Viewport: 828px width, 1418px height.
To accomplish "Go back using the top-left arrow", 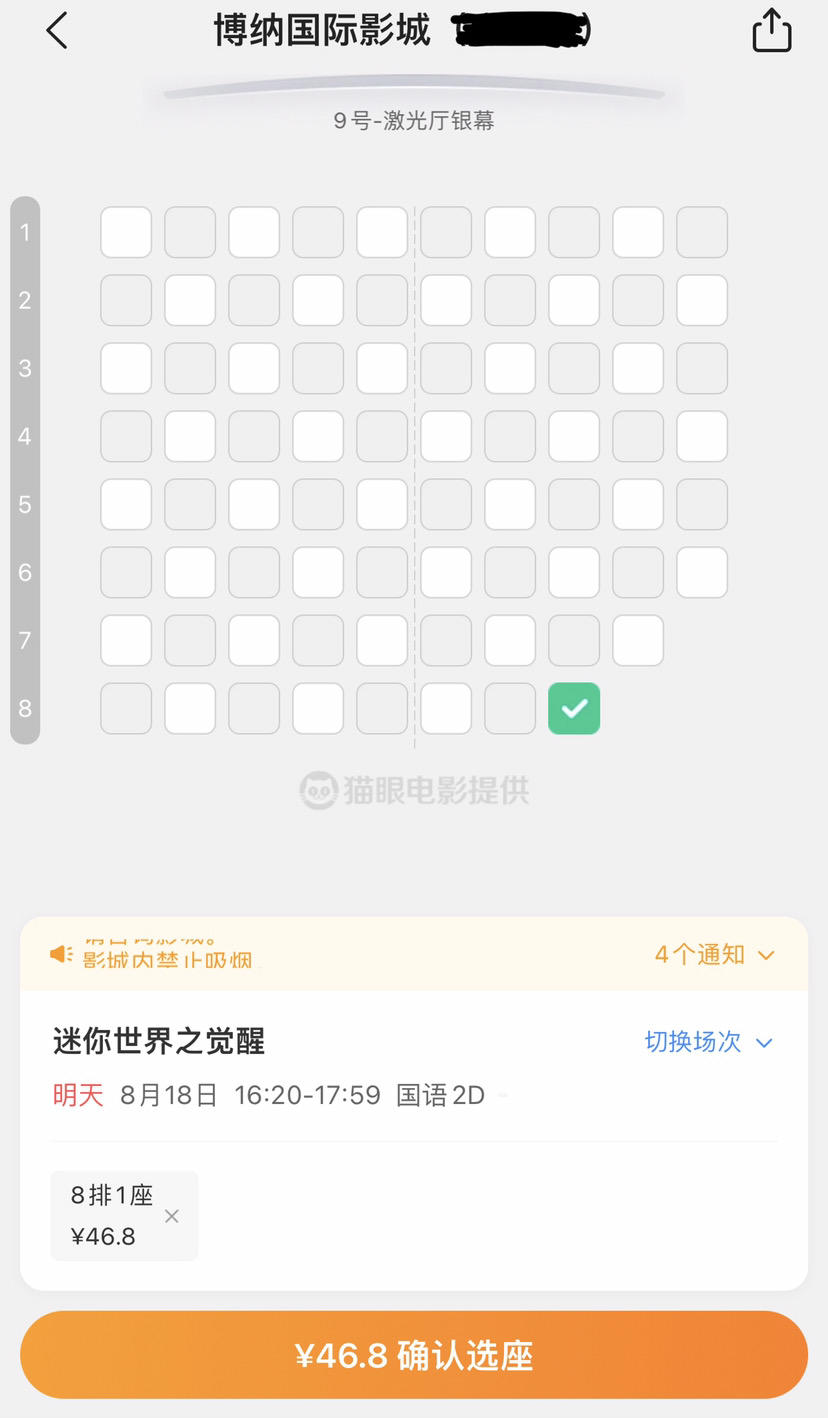I will (57, 31).
